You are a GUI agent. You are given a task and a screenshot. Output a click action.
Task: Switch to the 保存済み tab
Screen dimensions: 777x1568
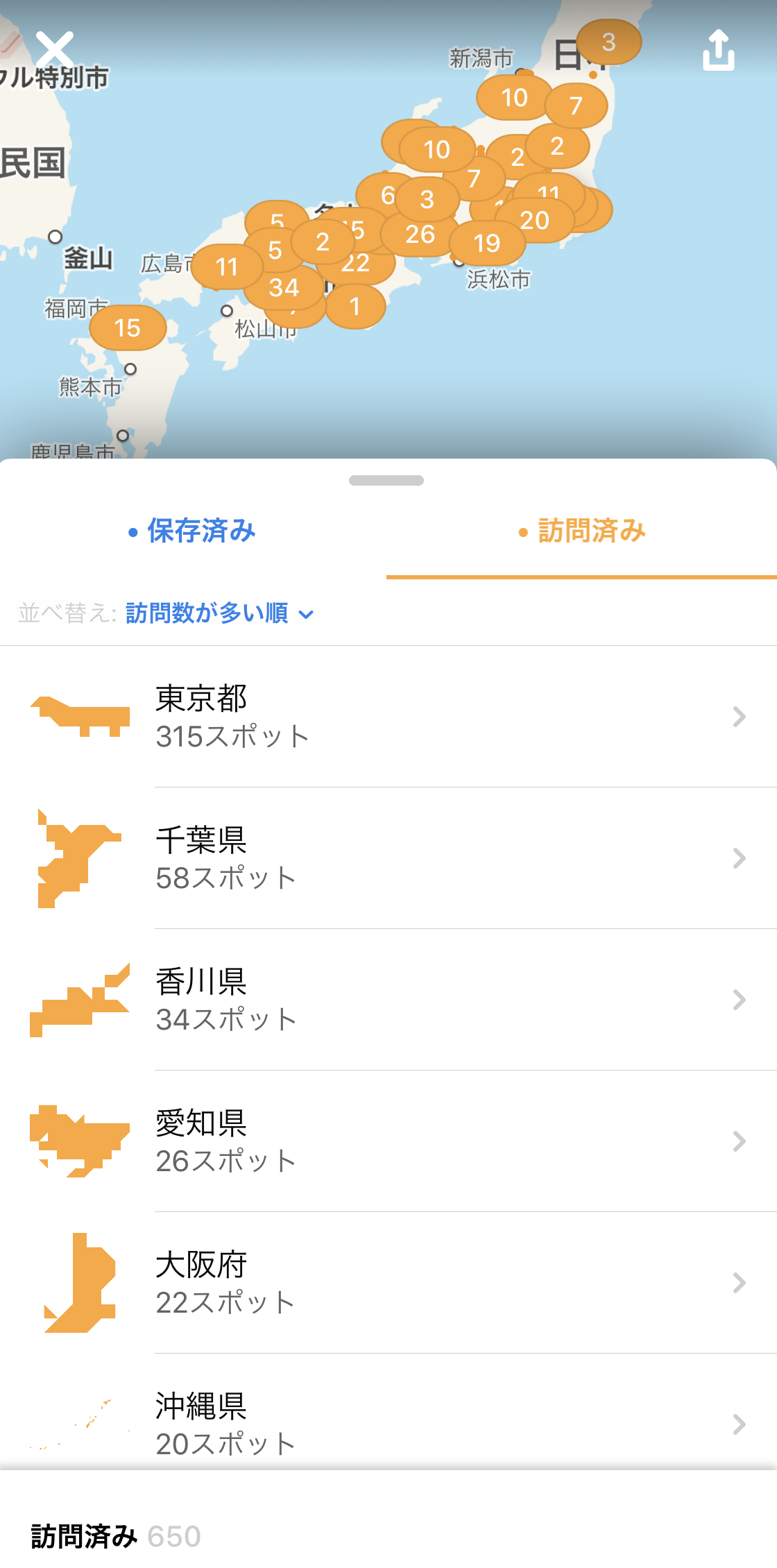point(193,531)
